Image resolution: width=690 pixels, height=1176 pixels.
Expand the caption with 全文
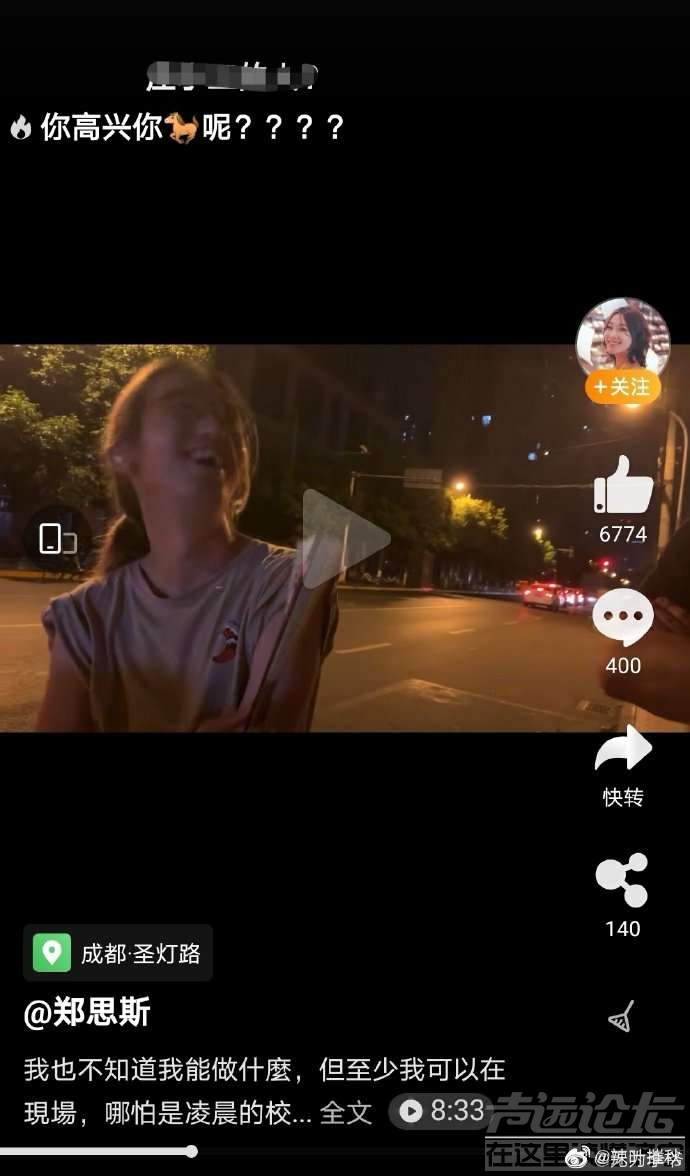(345, 1112)
